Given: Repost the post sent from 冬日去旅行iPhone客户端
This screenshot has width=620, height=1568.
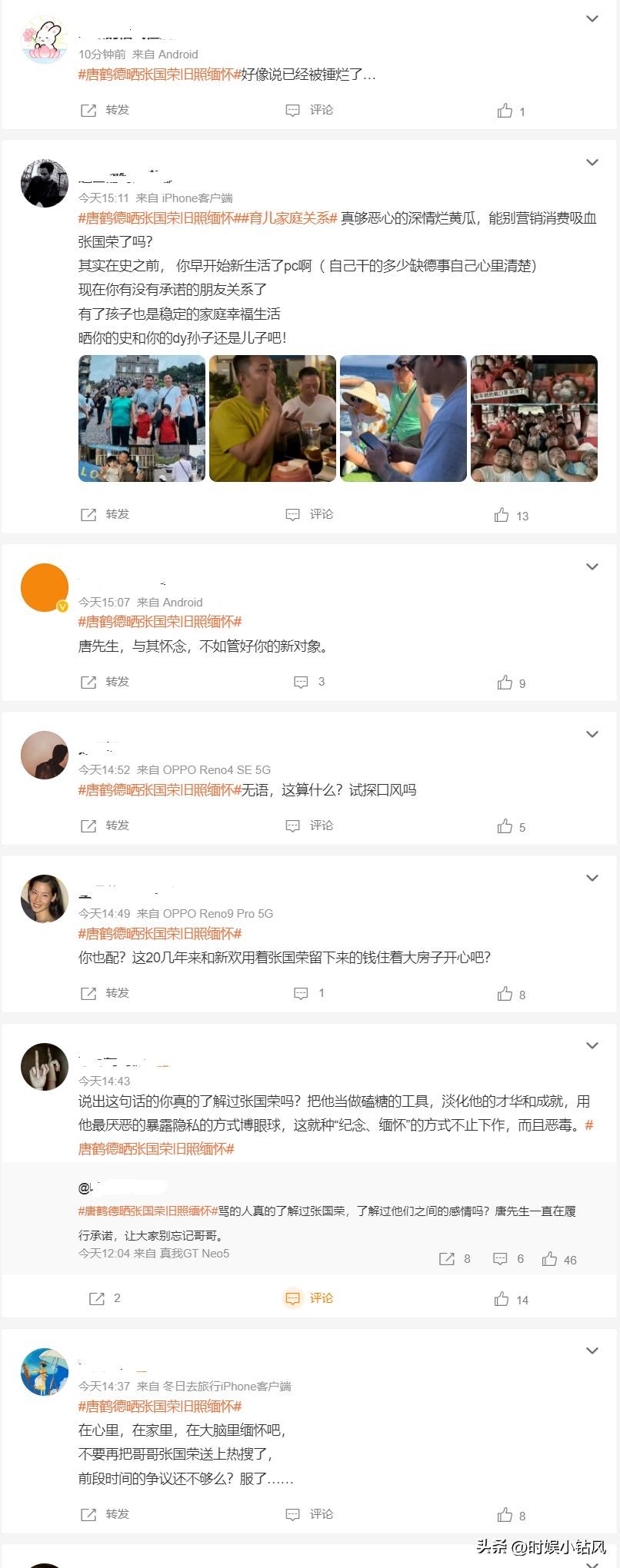Looking at the screenshot, I should [105, 1514].
